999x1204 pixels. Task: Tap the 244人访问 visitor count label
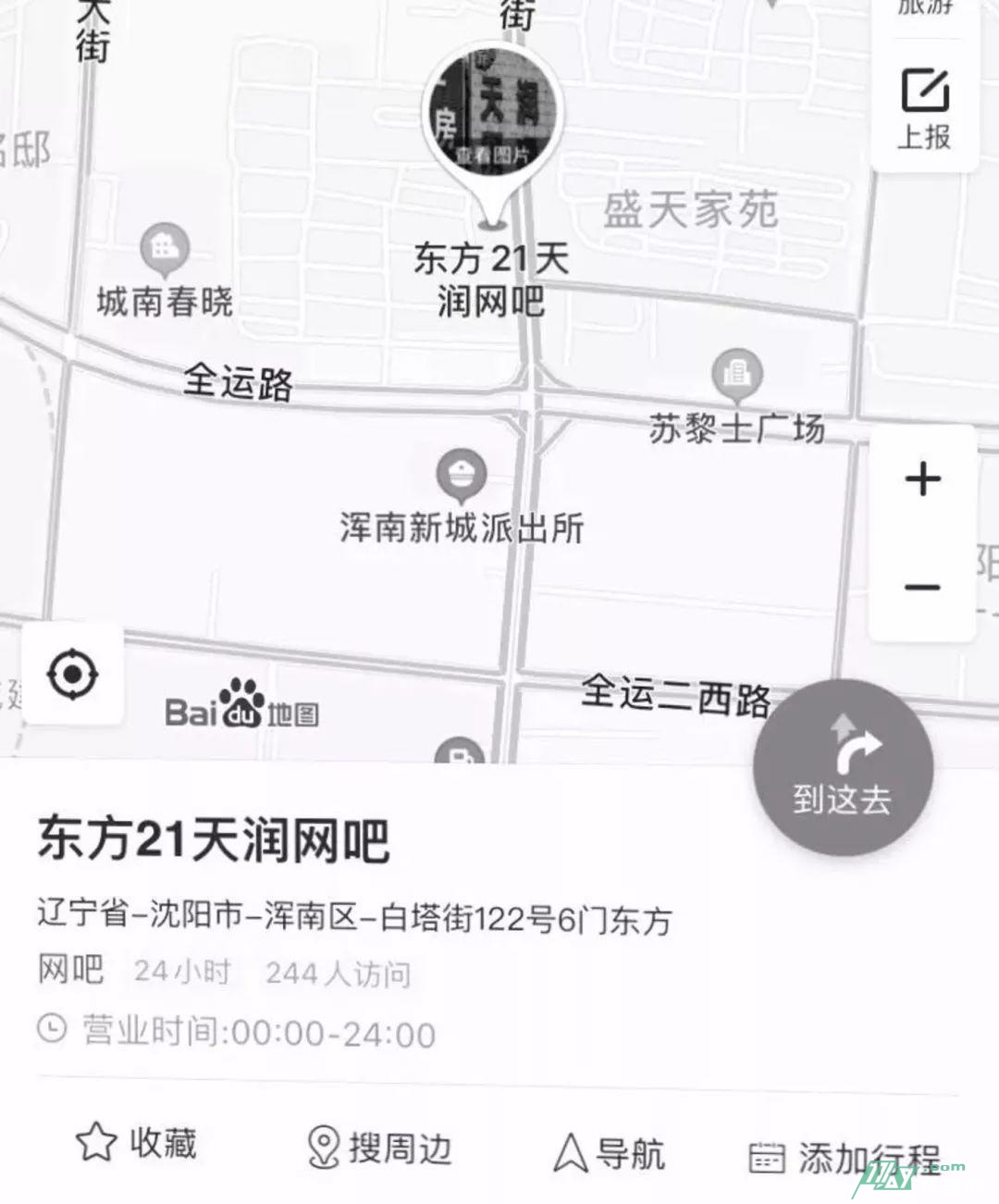pos(339,972)
